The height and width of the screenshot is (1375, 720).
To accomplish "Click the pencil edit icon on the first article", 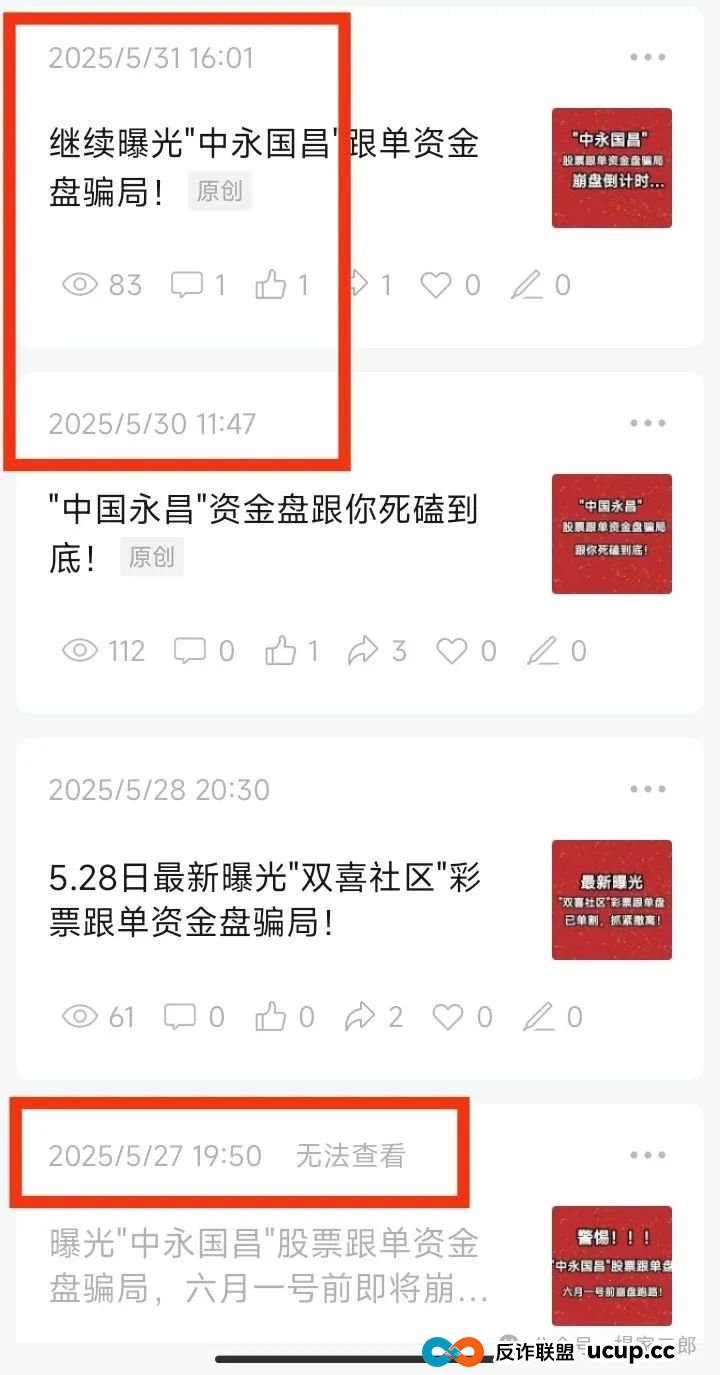I will [527, 285].
